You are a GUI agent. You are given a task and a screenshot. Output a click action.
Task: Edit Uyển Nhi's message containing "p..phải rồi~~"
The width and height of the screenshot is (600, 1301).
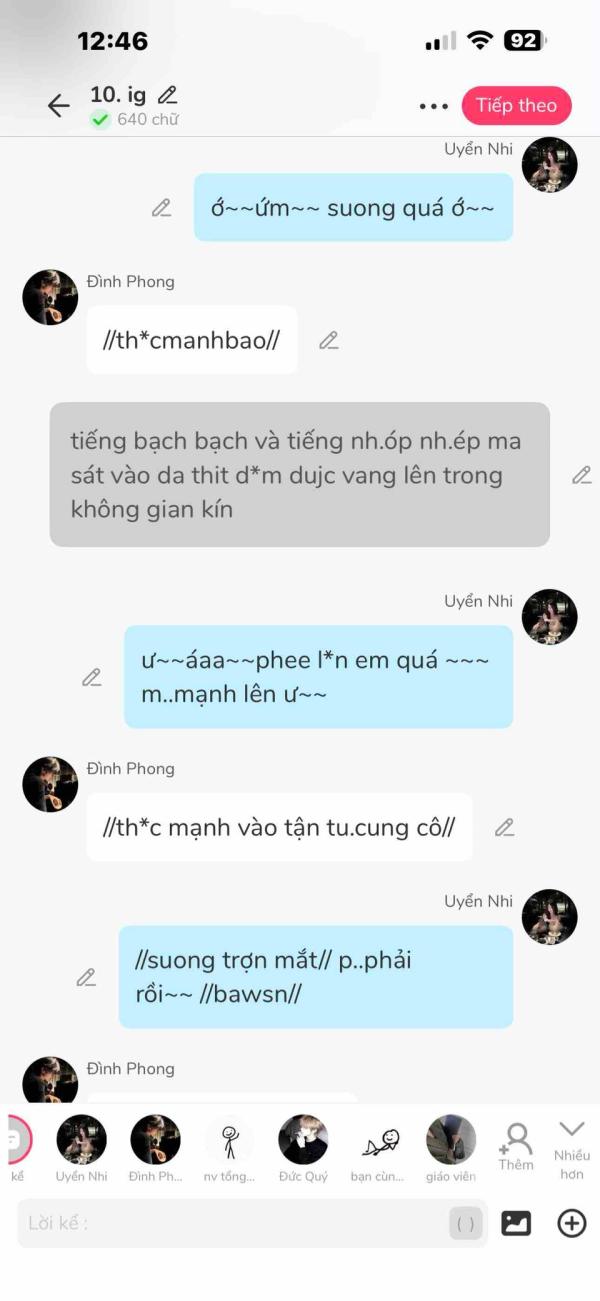87,977
